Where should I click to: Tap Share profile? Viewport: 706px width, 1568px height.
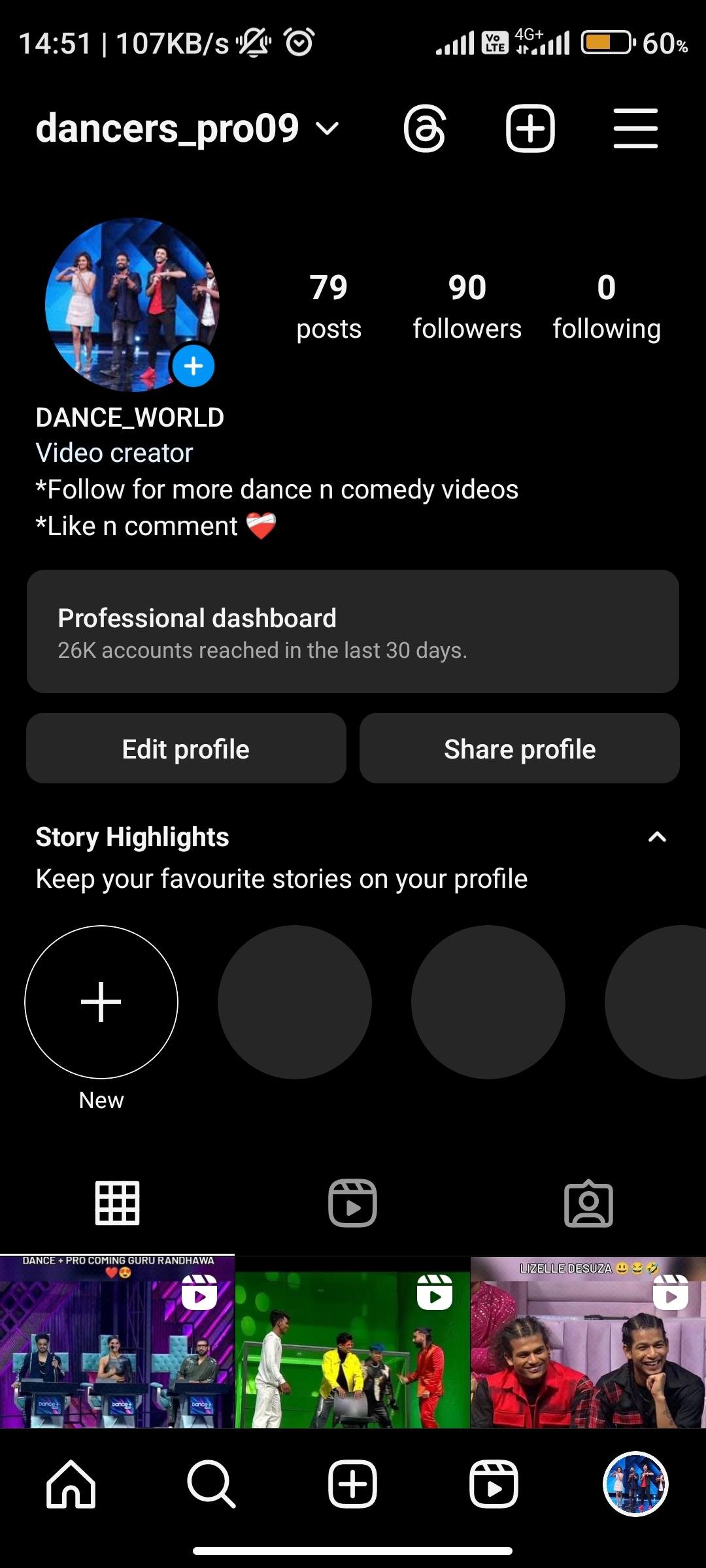pos(520,748)
